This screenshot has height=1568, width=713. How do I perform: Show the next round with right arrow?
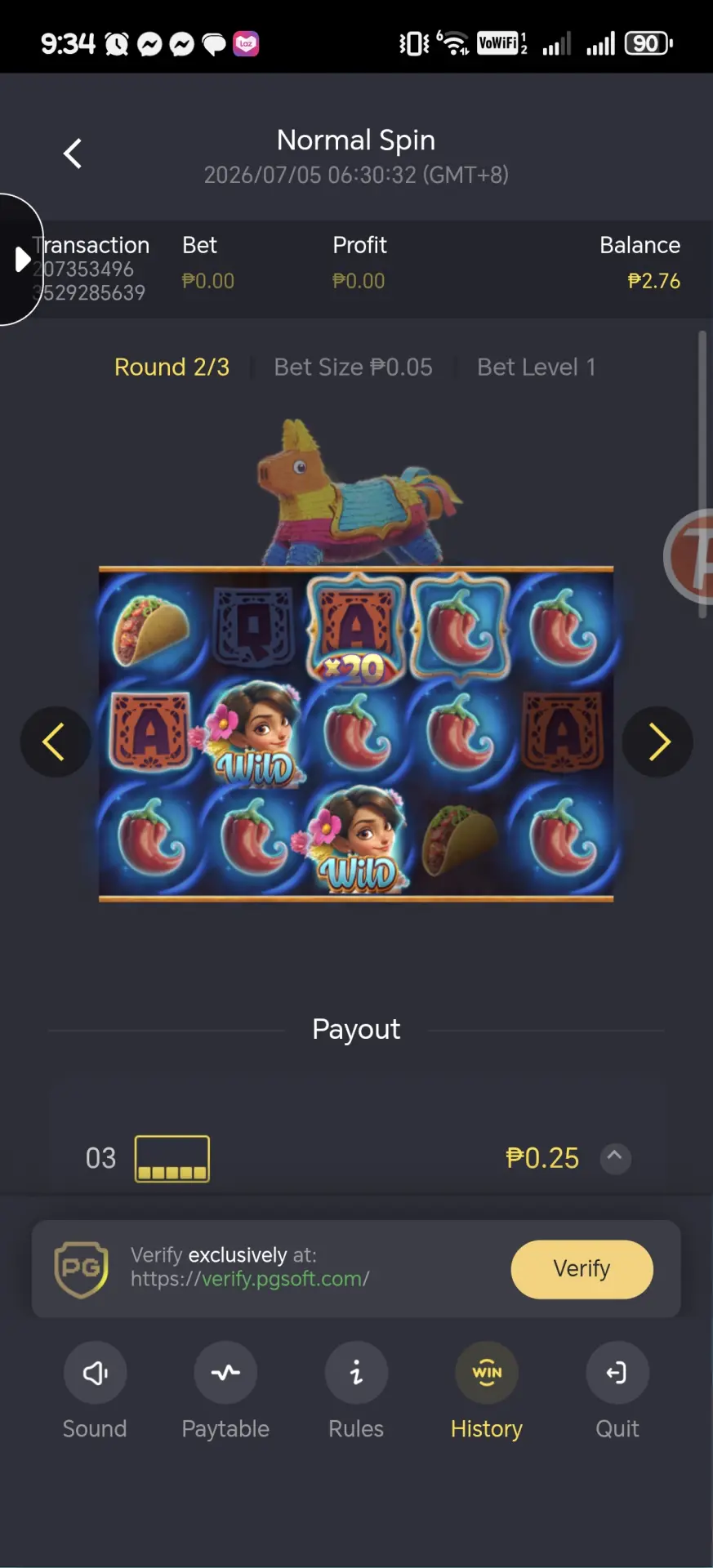(x=657, y=742)
